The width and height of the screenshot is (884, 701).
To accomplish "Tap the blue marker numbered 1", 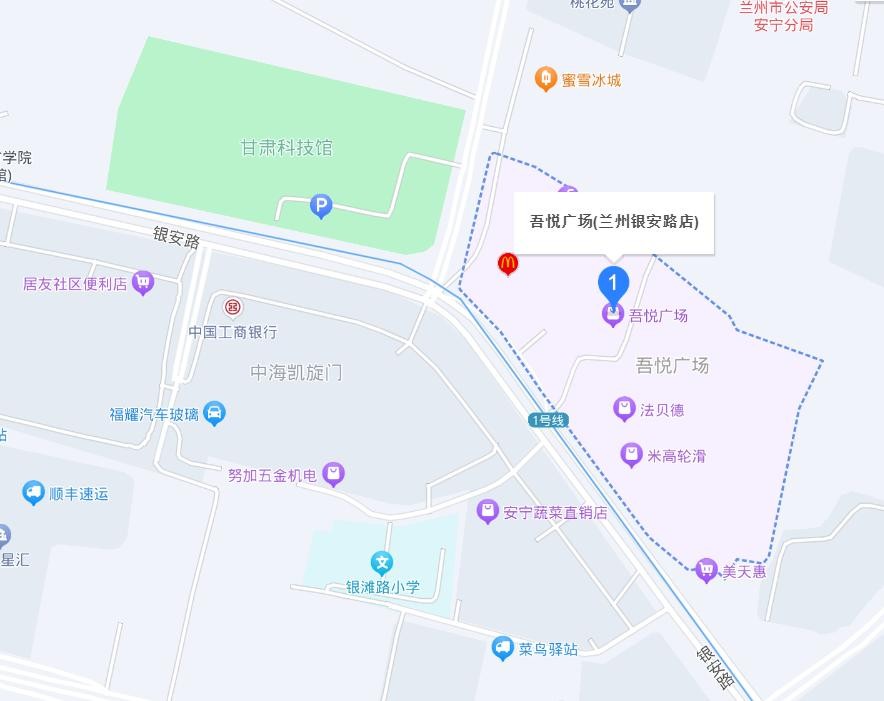I will pyautogui.click(x=613, y=283).
